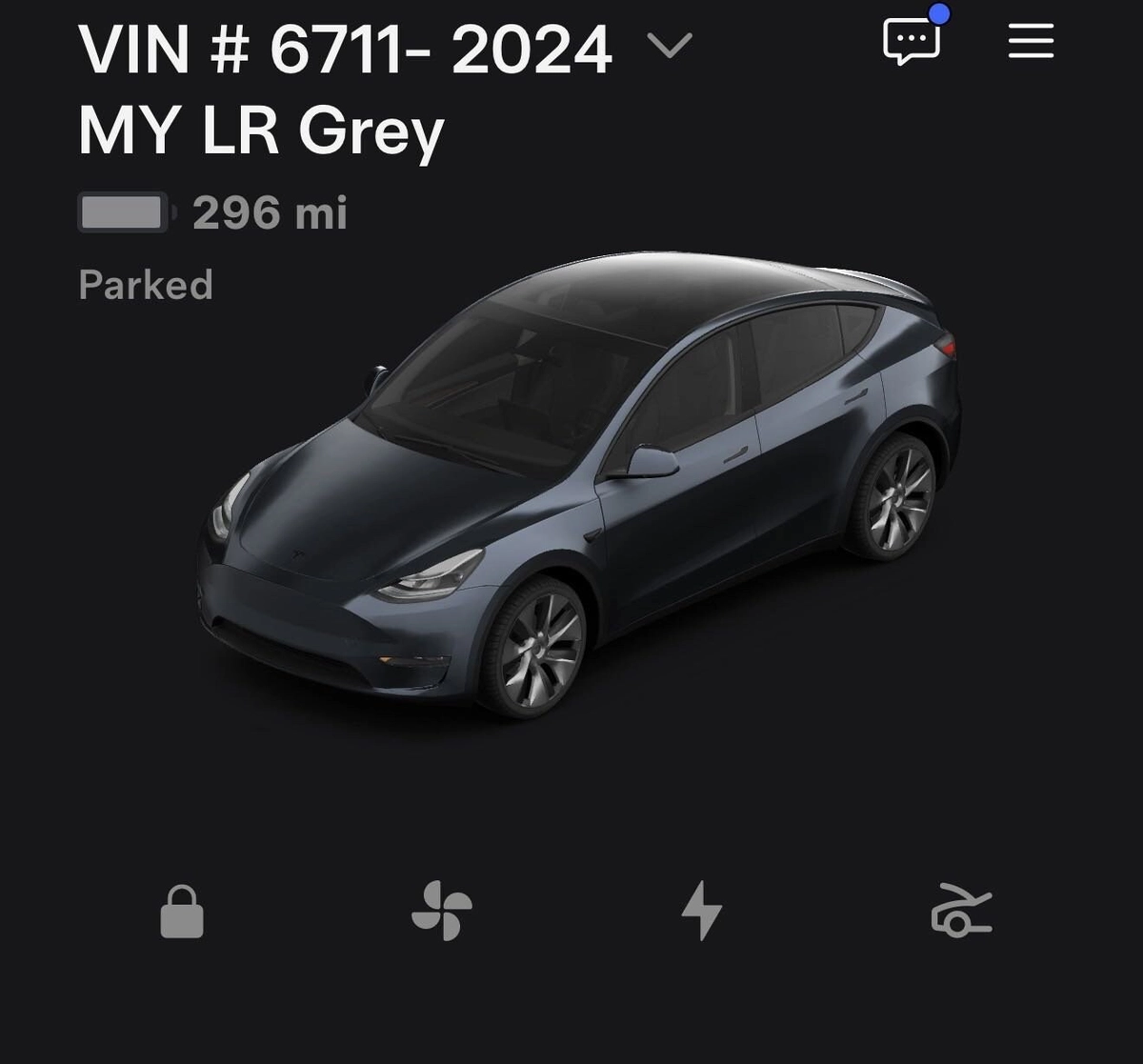Open charging with the lightning bolt icon
This screenshot has width=1143, height=1064.
(x=702, y=911)
